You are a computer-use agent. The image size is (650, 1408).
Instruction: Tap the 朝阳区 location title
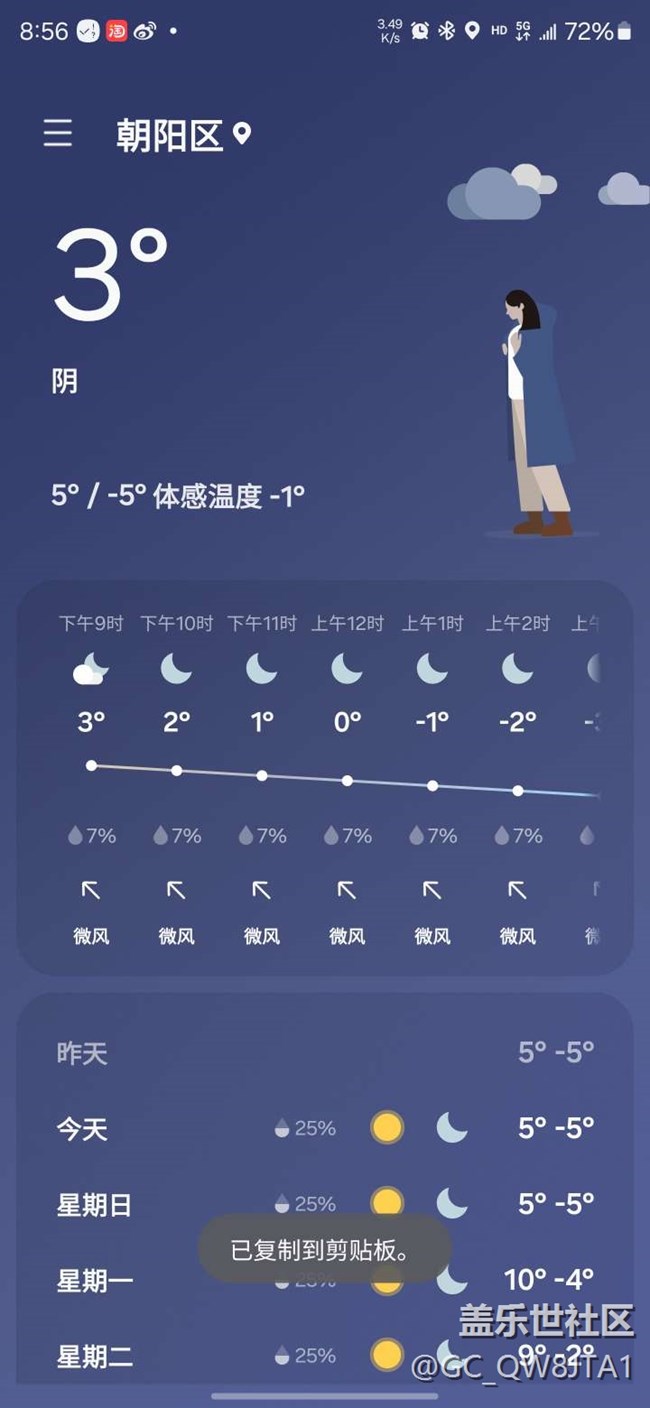pyautogui.click(x=169, y=135)
